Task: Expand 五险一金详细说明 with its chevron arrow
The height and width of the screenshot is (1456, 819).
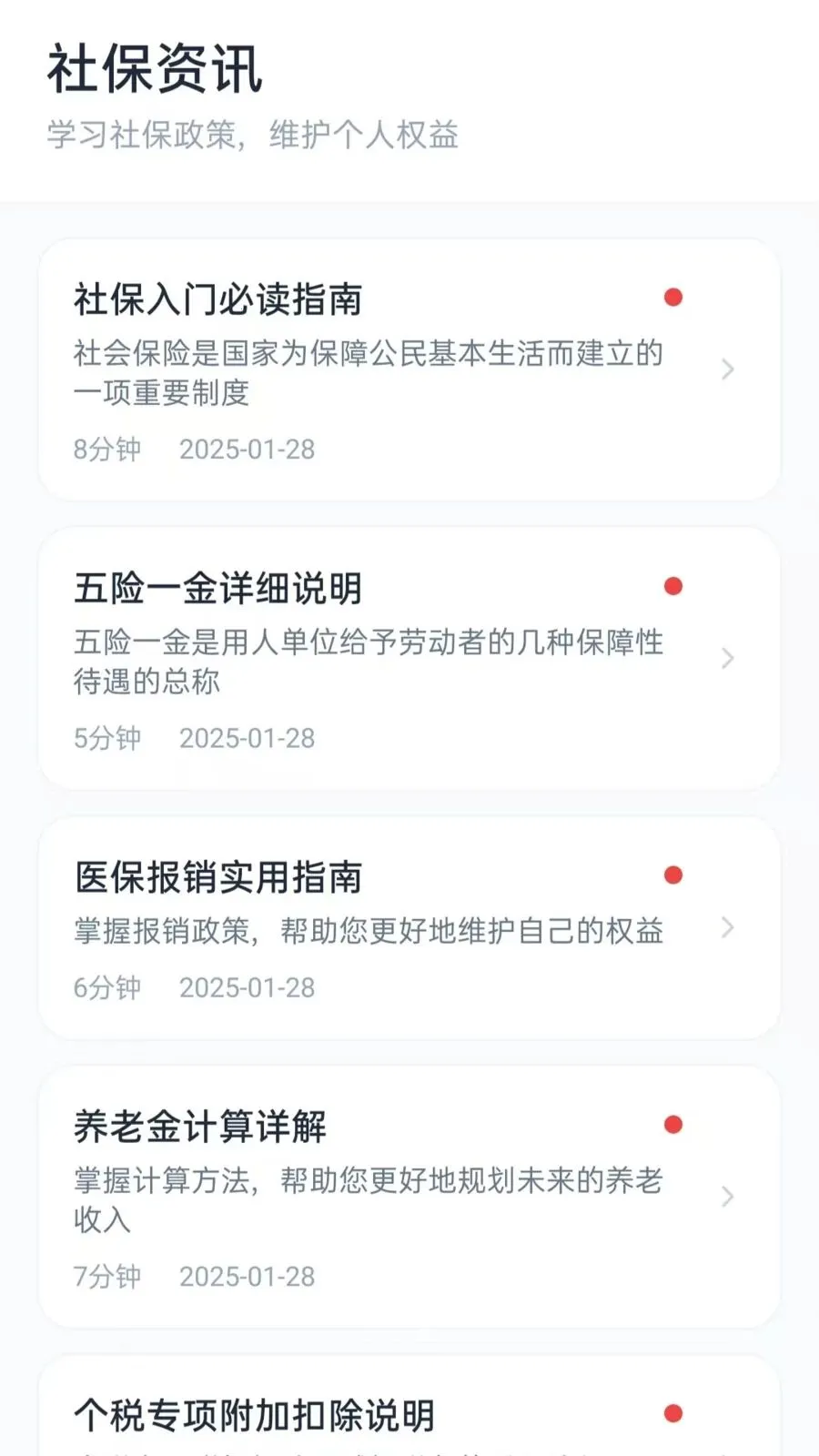Action: tap(727, 658)
